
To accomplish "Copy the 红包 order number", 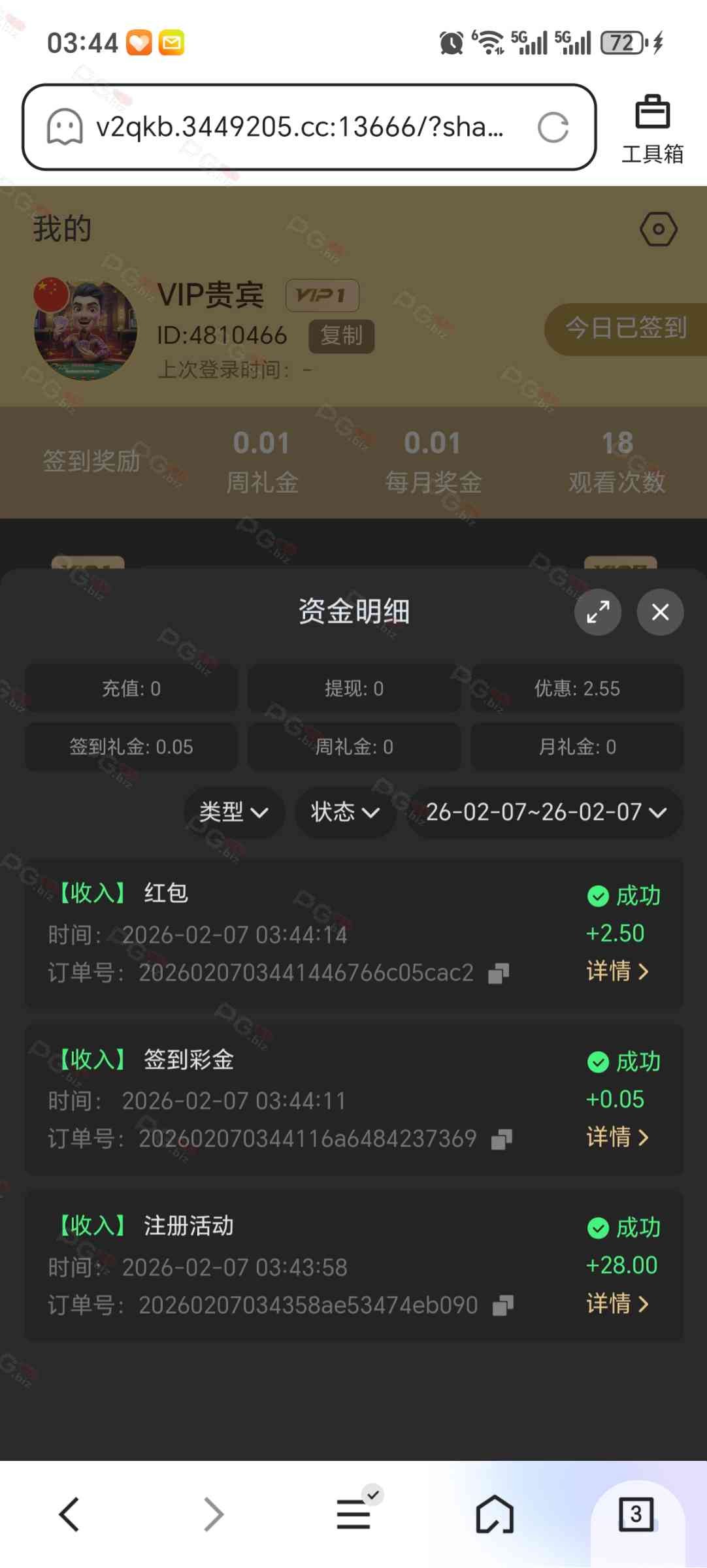I will [x=499, y=973].
